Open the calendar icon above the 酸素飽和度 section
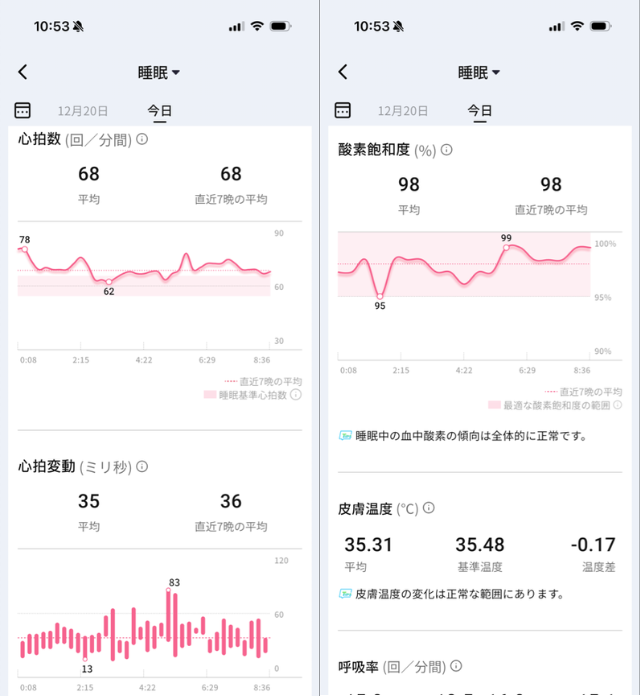This screenshot has height=696, width=640. click(342, 110)
